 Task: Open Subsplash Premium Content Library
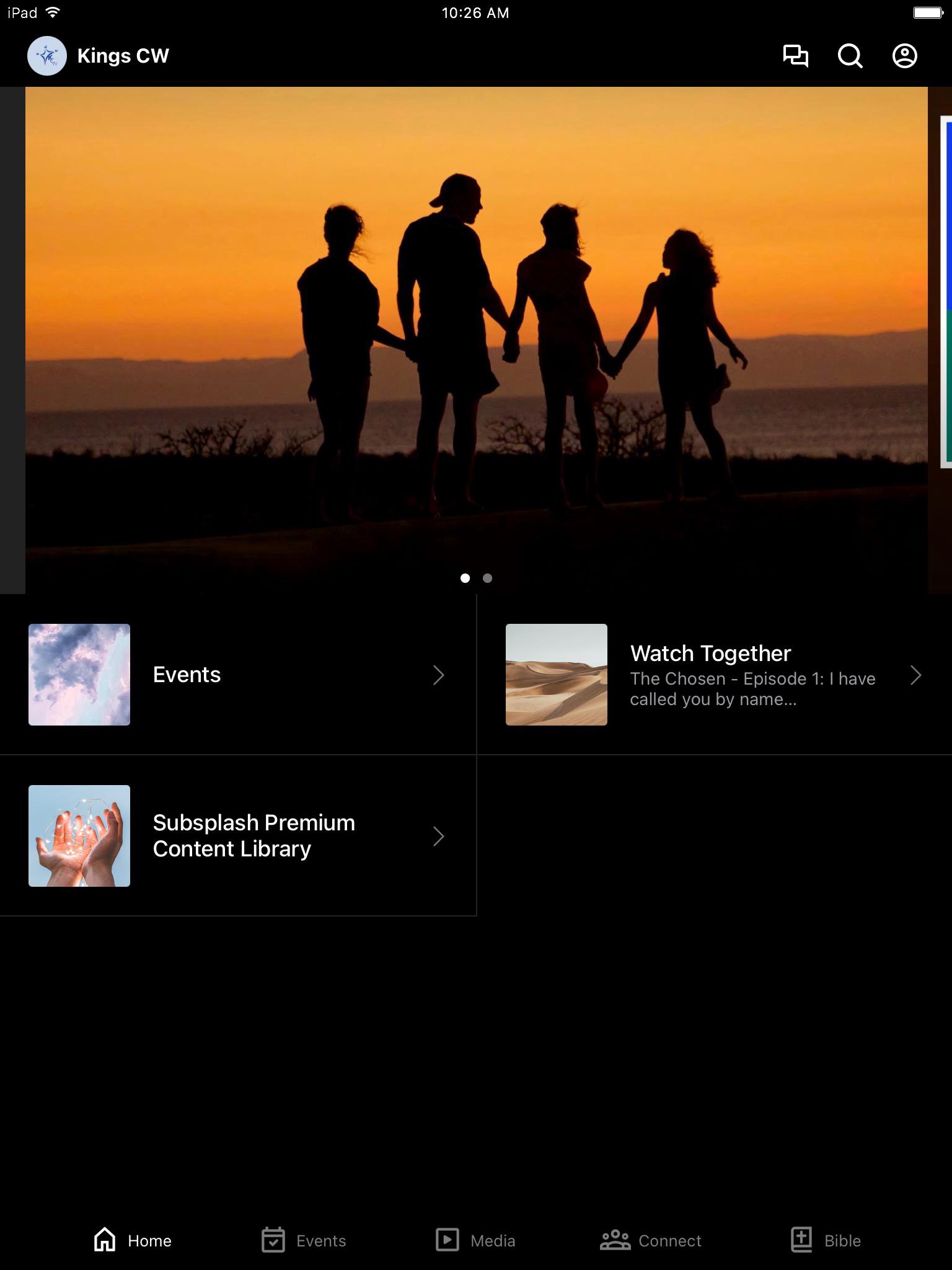click(237, 836)
